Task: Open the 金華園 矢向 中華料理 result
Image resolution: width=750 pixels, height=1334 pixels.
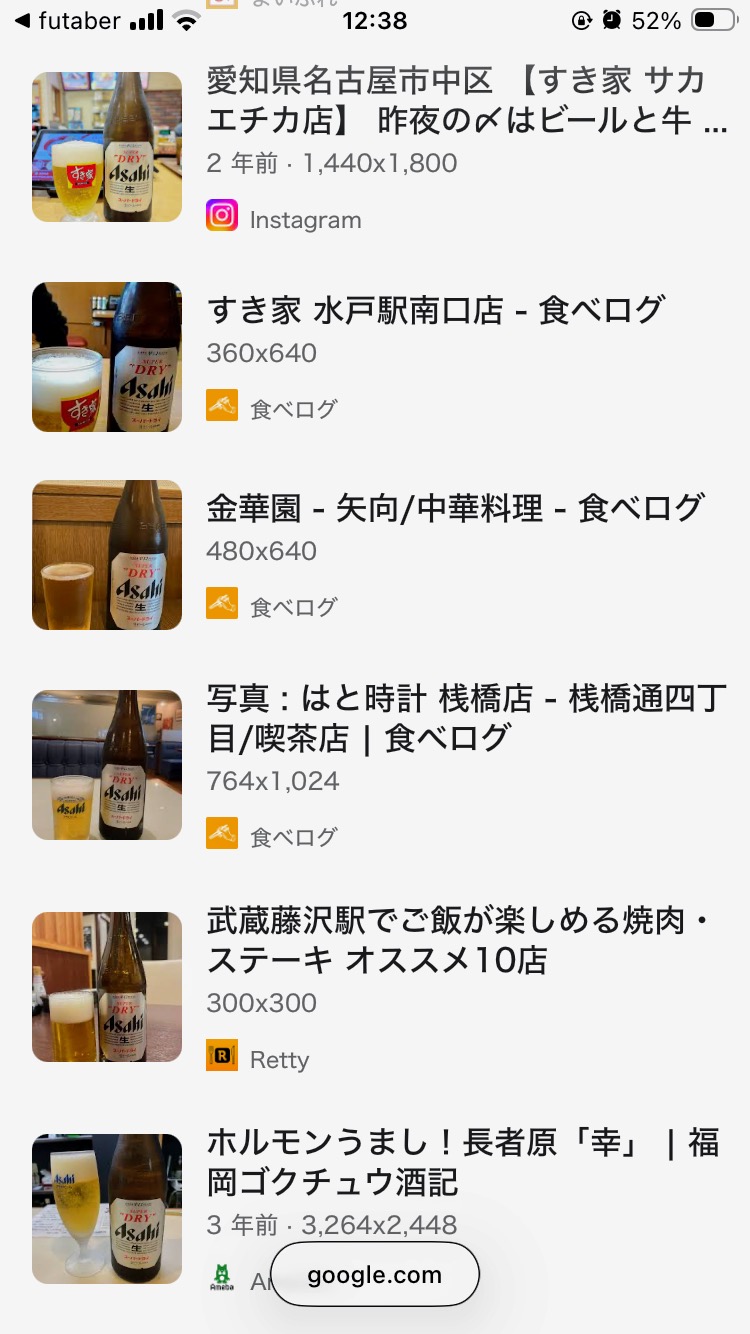Action: (x=455, y=508)
